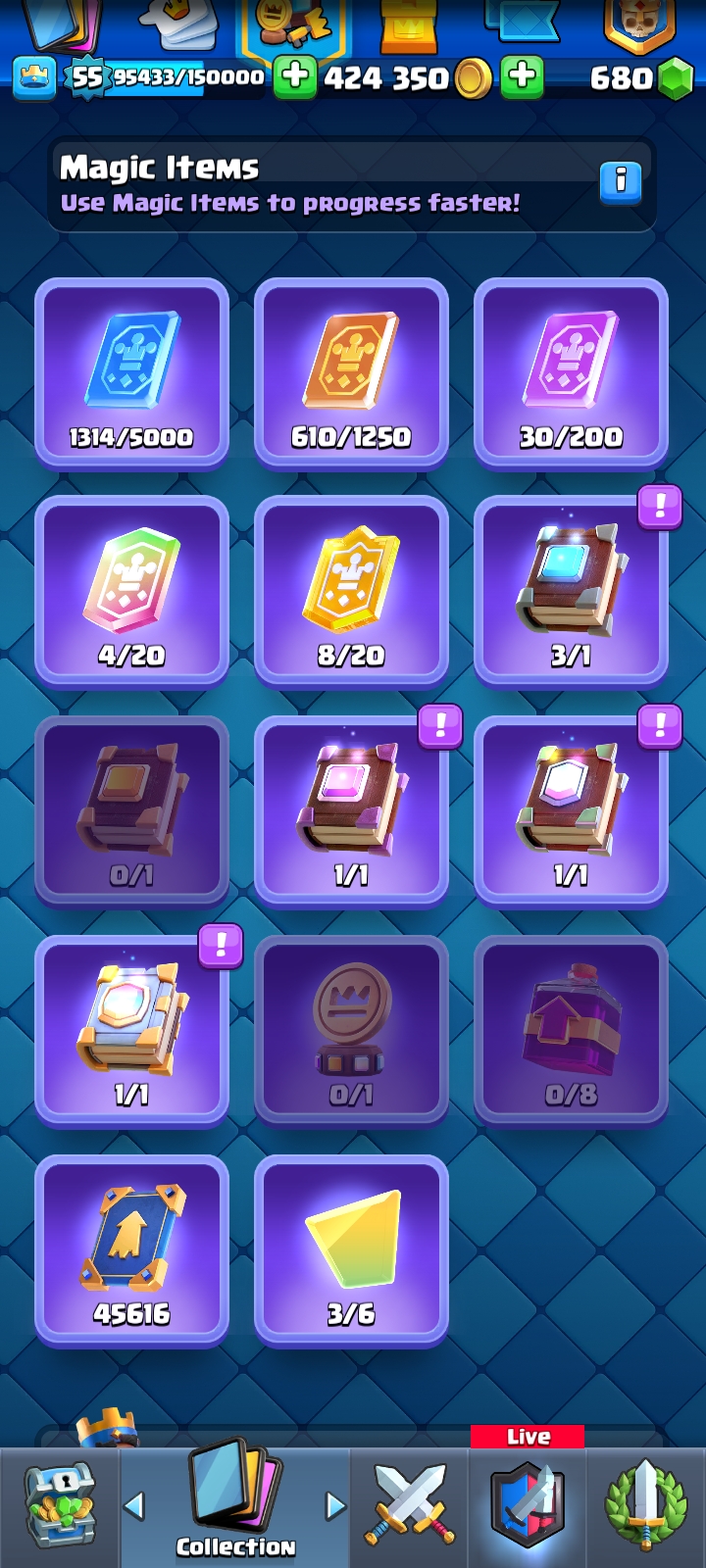View the magic coin item showing 0/1
Screen dimensions: 706x1568
coord(351,1029)
